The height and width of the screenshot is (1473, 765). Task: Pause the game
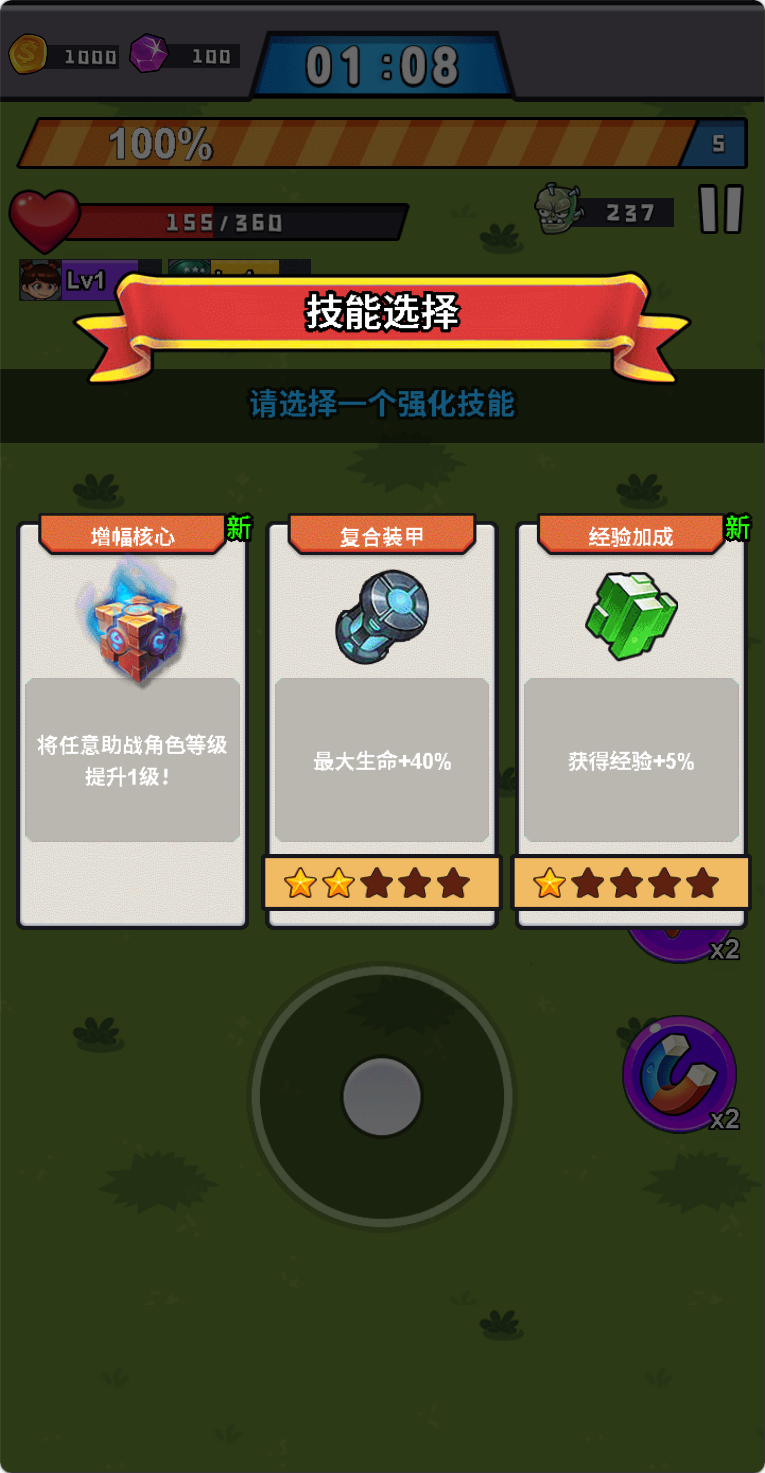pyautogui.click(x=720, y=209)
